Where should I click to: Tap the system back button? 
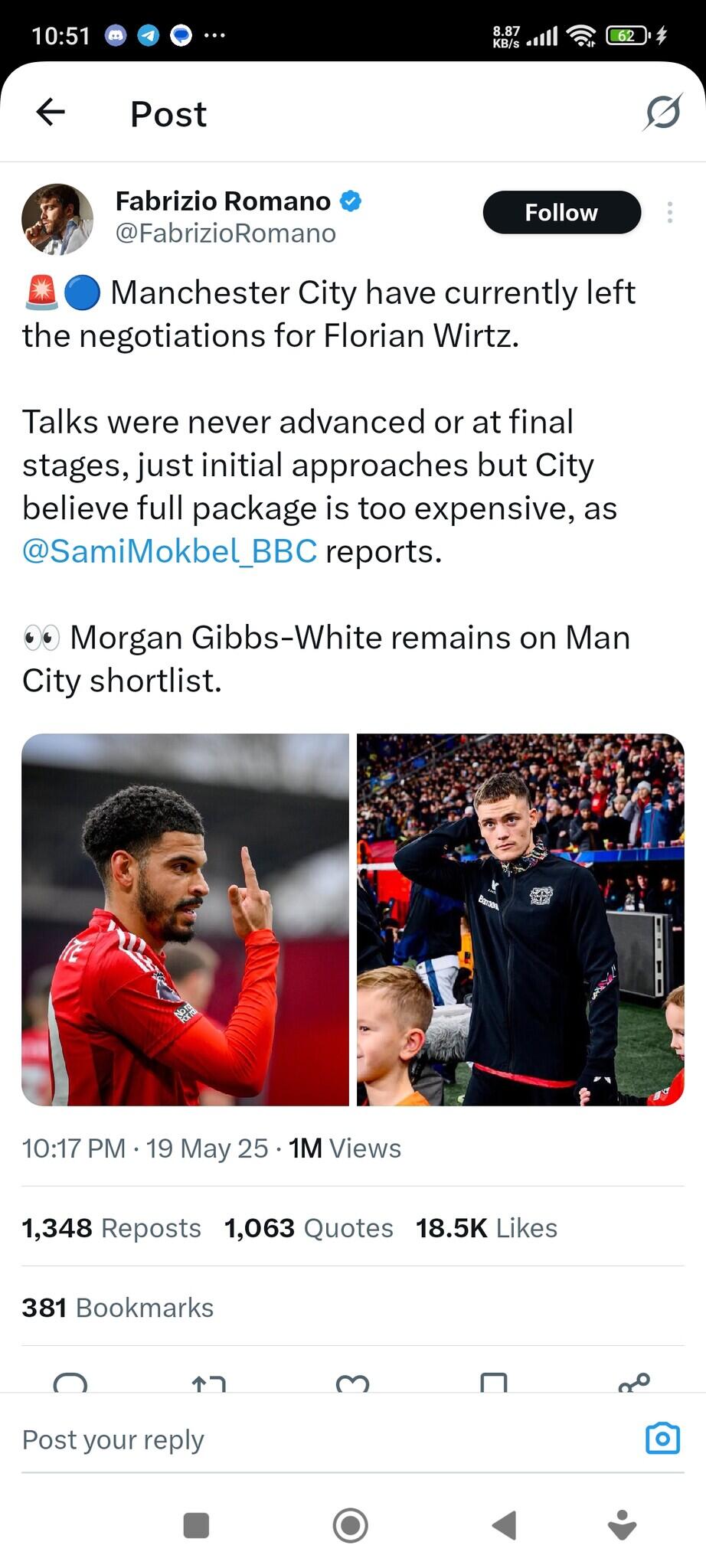click(x=504, y=1525)
